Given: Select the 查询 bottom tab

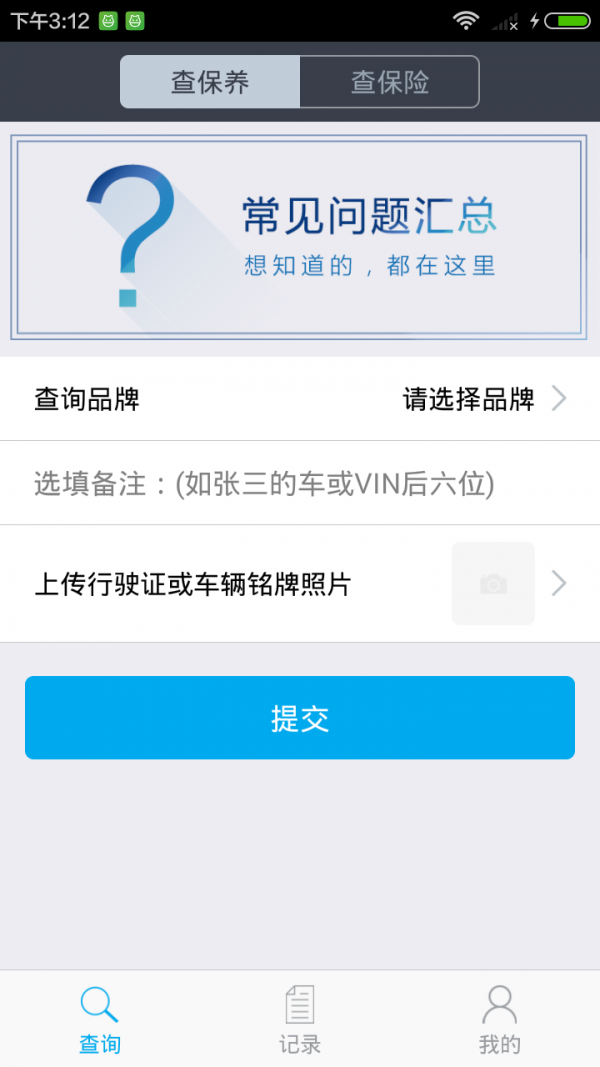Looking at the screenshot, I should coord(100,1019).
